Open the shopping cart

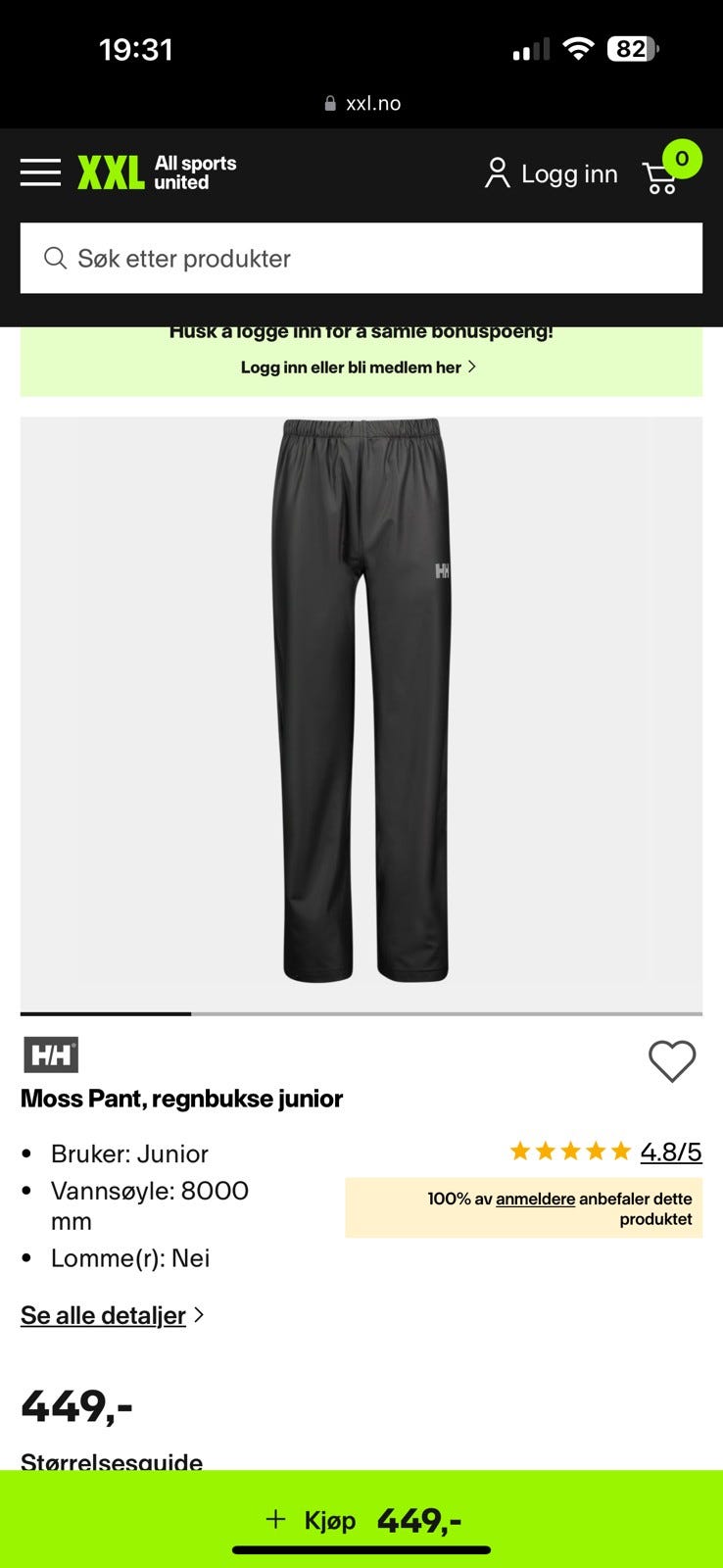coord(663,175)
